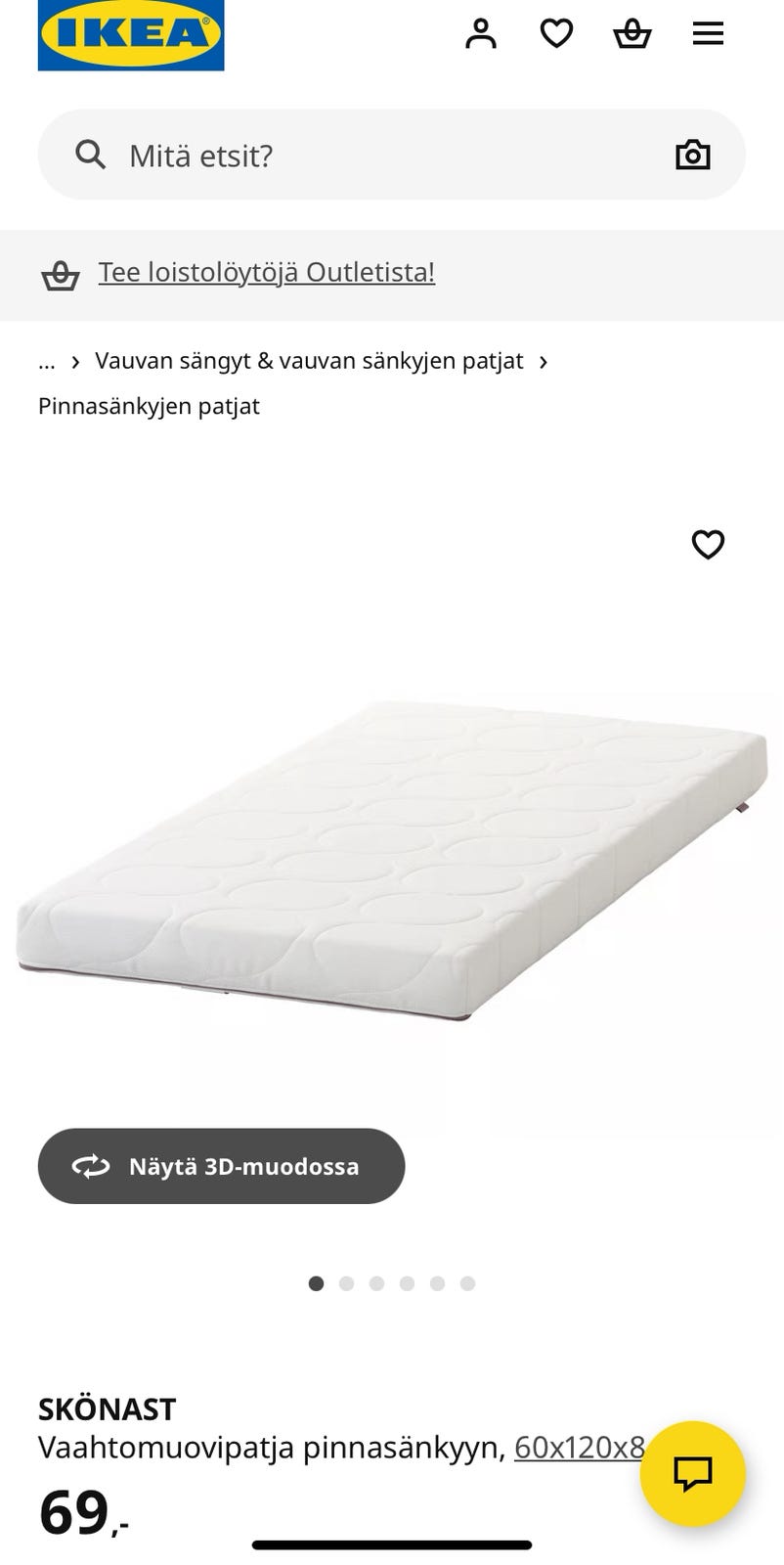The height and width of the screenshot is (1565, 784).
Task: Click the magnifying glass search icon
Action: pyautogui.click(x=91, y=155)
